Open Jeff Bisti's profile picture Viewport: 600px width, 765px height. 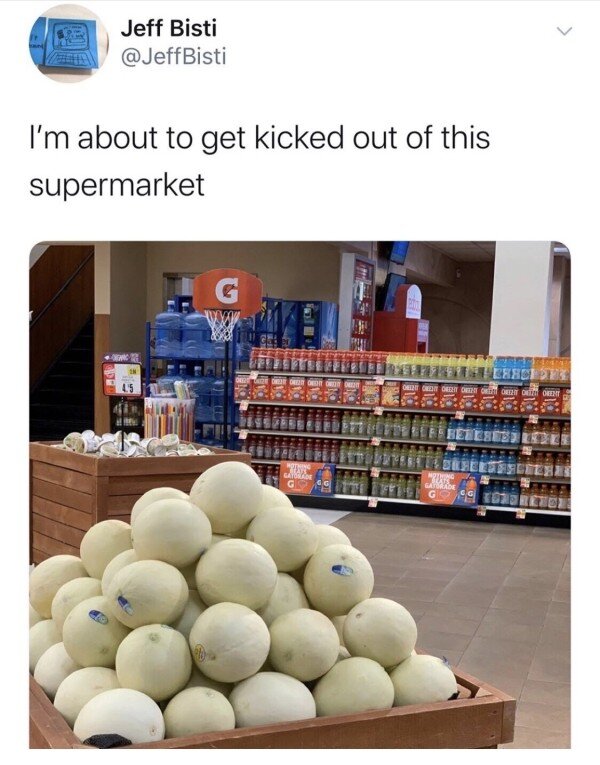(x=69, y=43)
